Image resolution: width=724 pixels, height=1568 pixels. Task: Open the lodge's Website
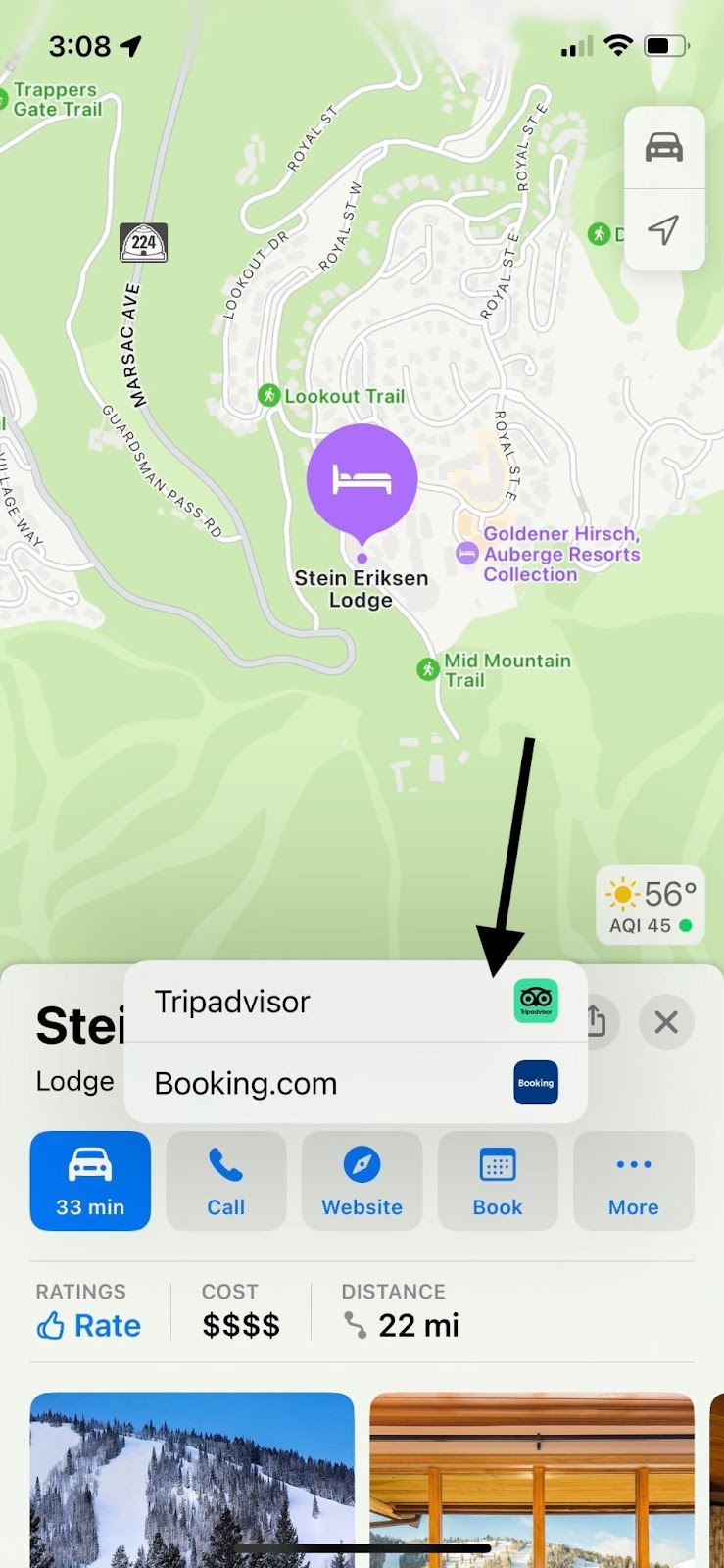[x=362, y=1181]
